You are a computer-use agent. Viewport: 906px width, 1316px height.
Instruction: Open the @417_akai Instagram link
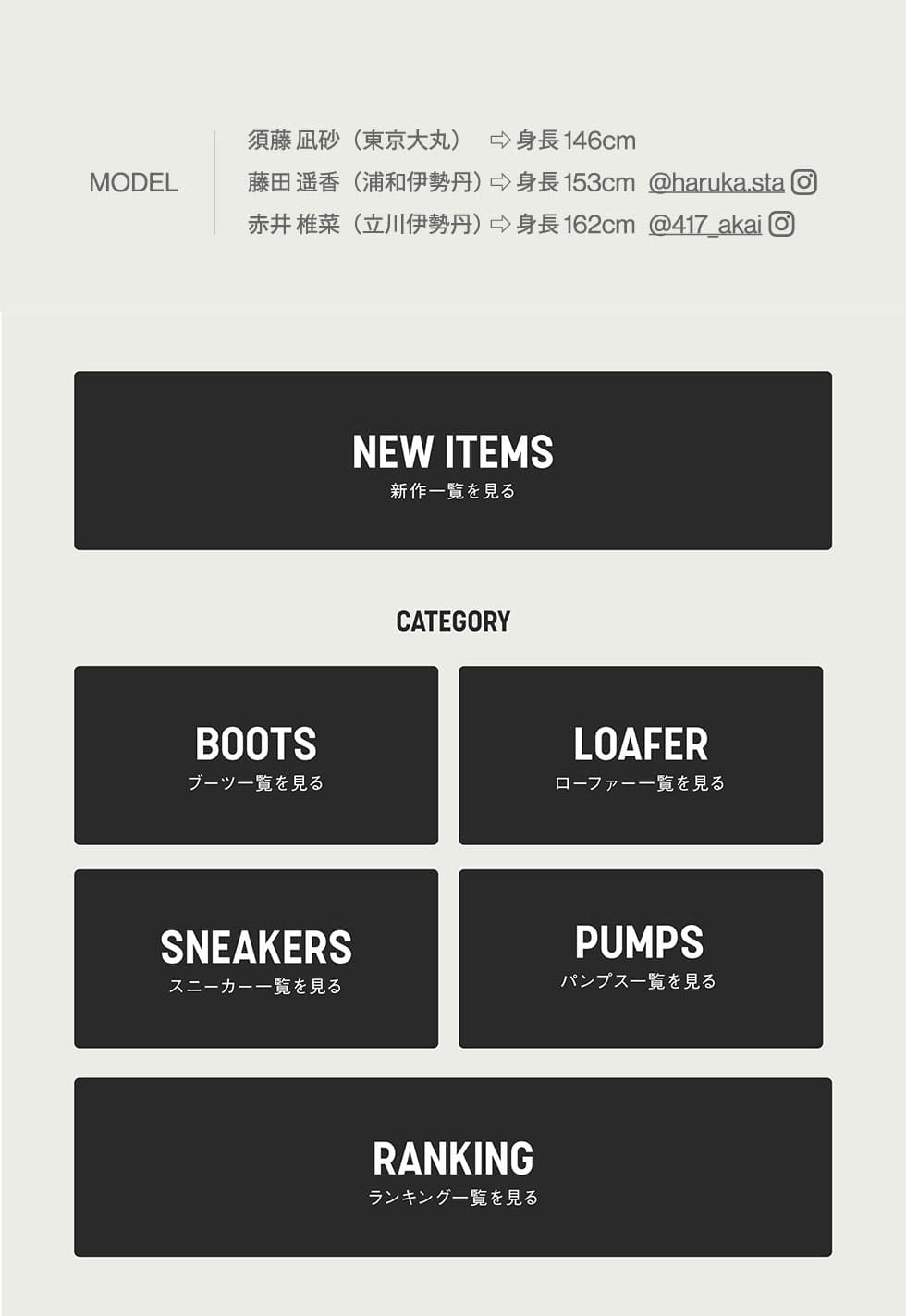pyautogui.click(x=705, y=225)
